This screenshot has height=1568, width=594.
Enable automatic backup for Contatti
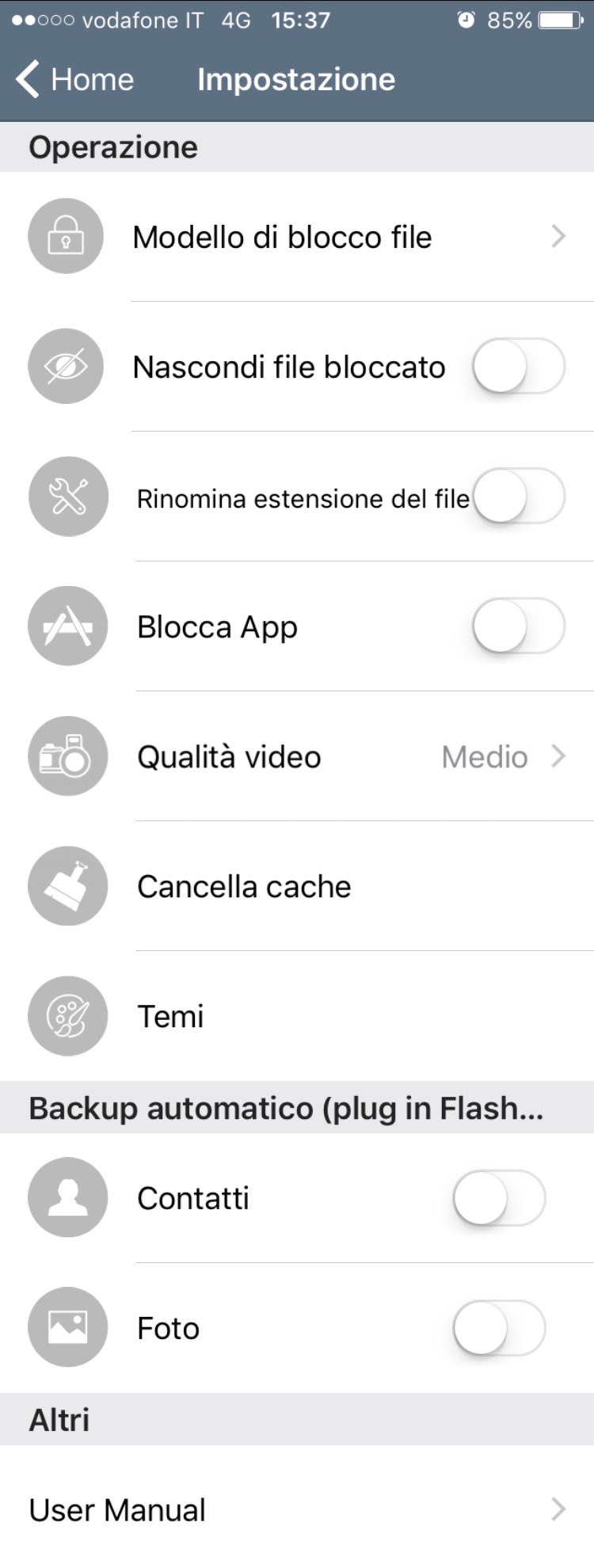(499, 1198)
